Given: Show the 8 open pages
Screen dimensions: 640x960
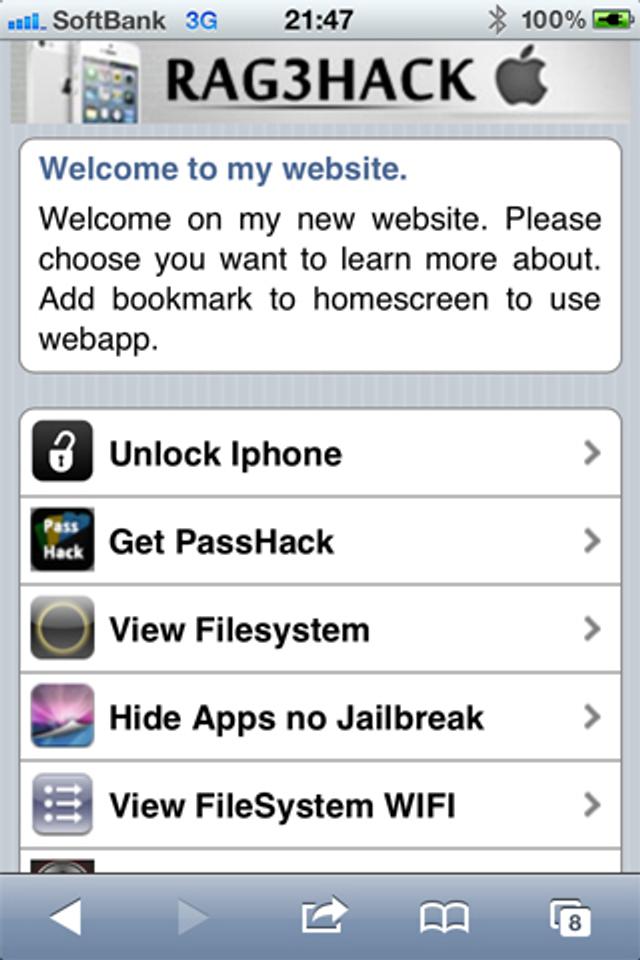Looking at the screenshot, I should pos(570,916).
